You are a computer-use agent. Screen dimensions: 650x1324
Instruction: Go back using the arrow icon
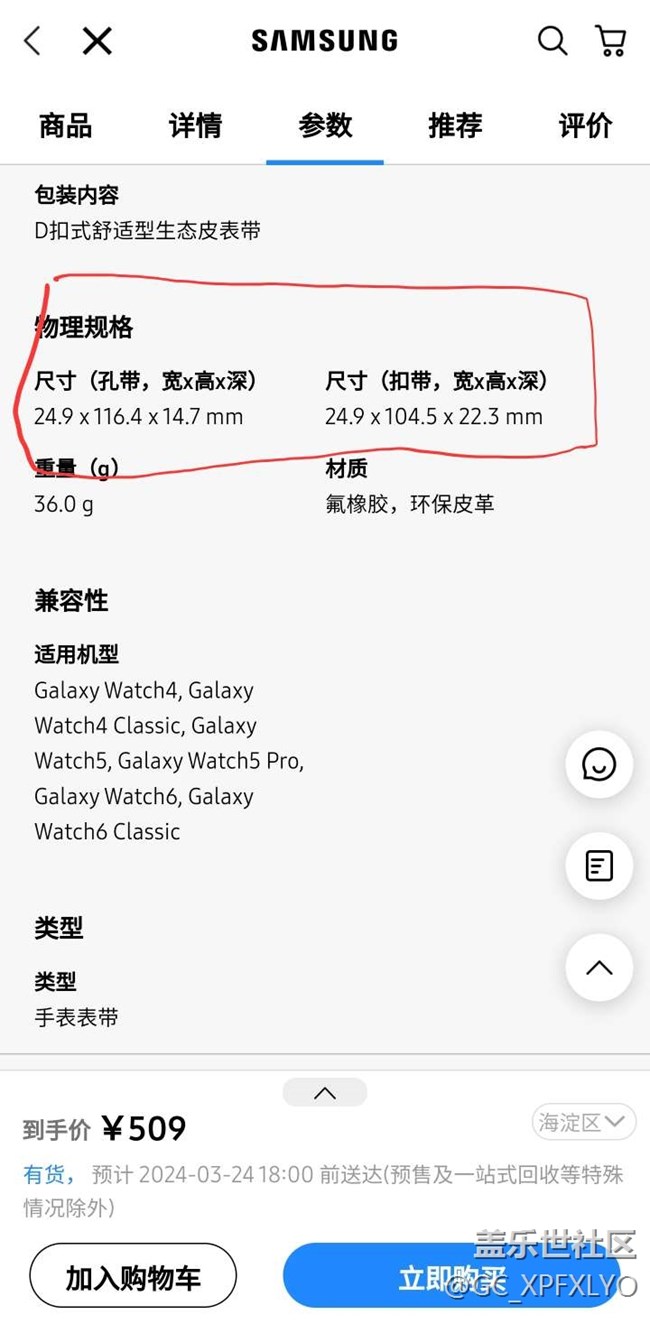(x=33, y=41)
